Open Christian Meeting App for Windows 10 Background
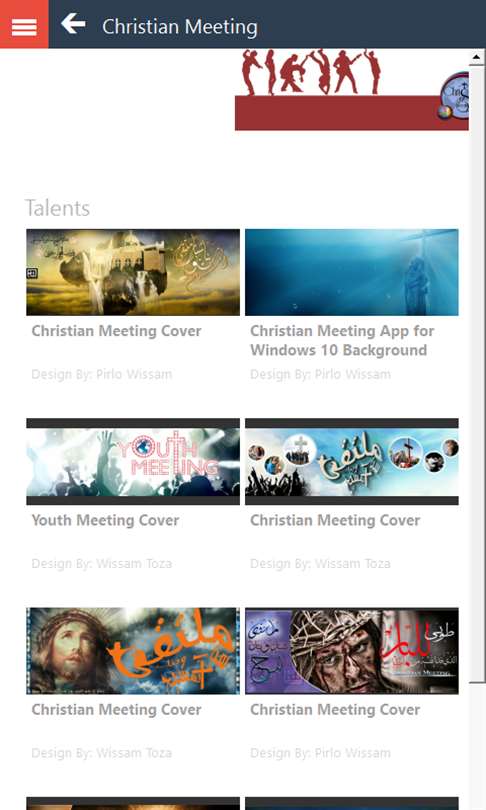The width and height of the screenshot is (486, 810). [352, 272]
